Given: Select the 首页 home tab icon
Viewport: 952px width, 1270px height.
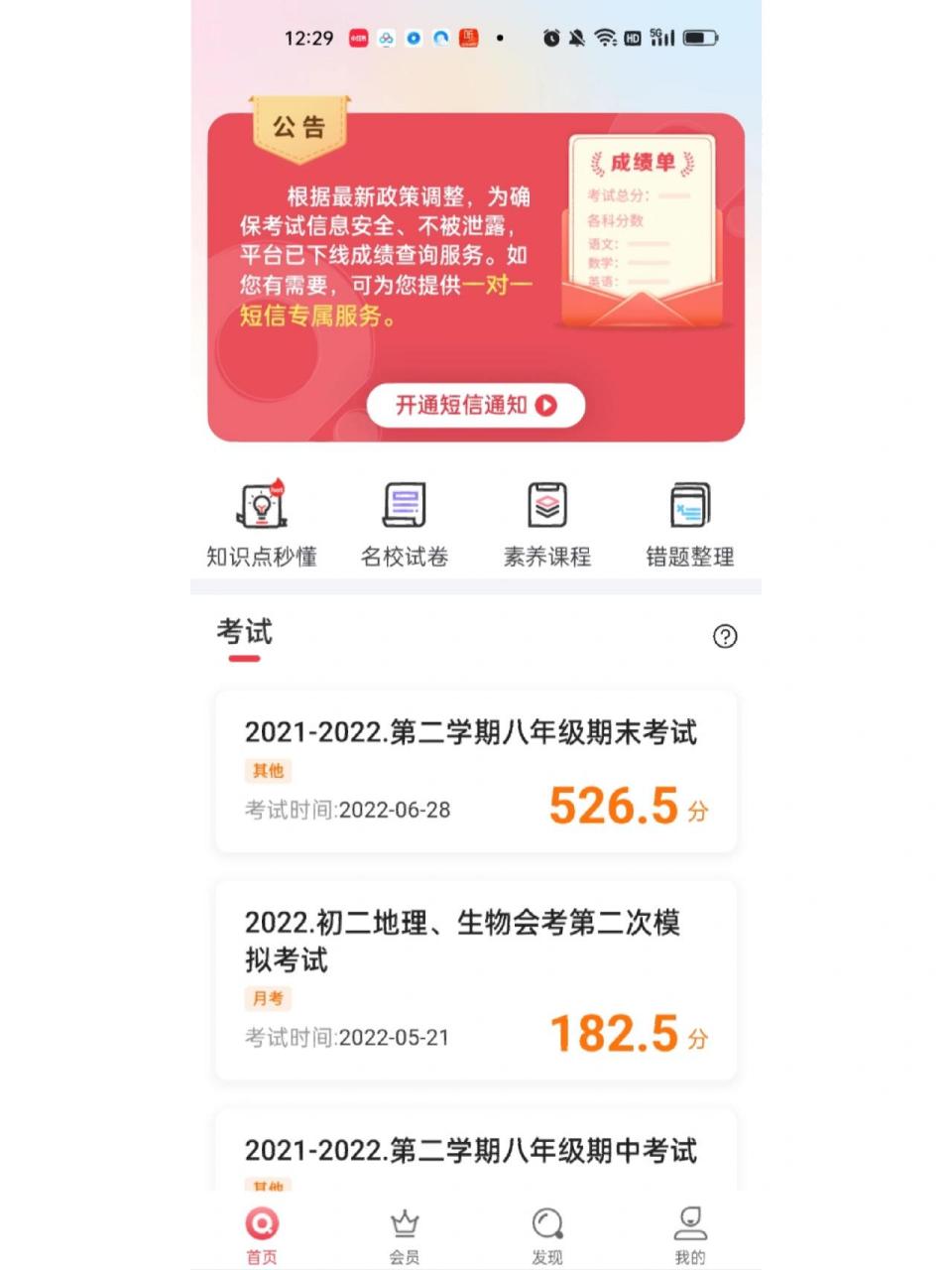Looking at the screenshot, I should [260, 1227].
